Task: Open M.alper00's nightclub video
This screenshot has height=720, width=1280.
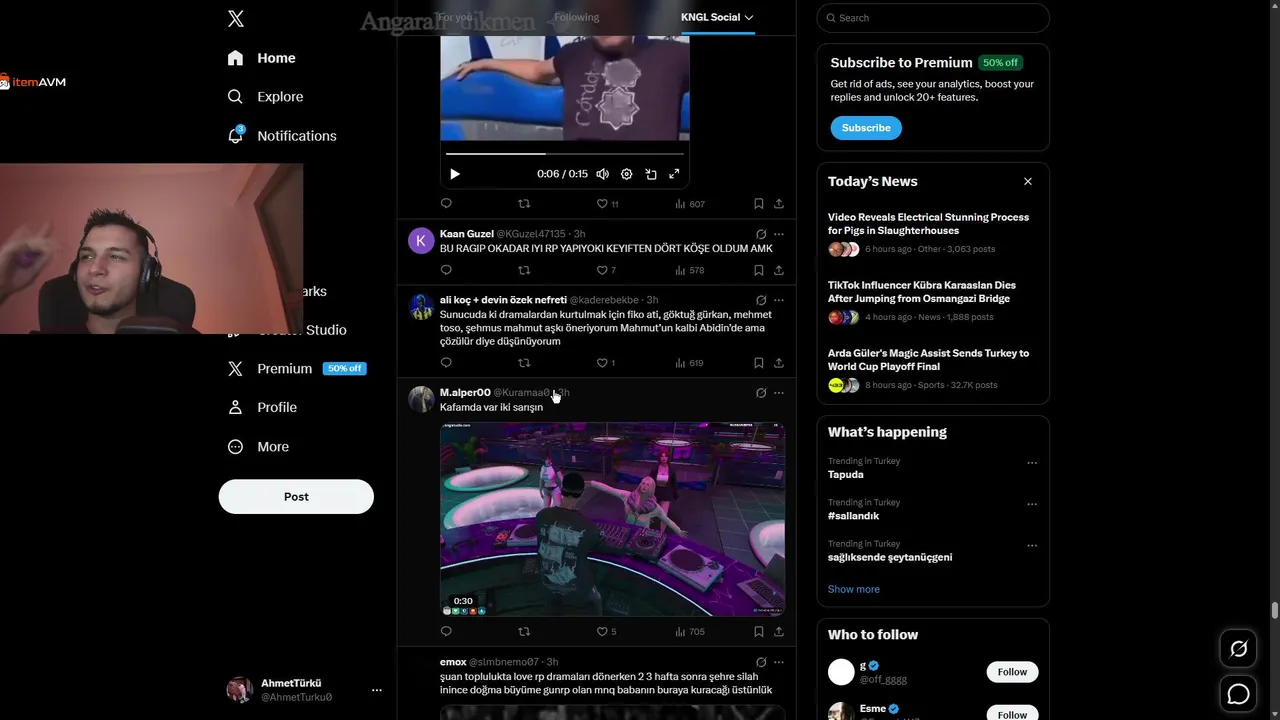Action: [x=612, y=518]
